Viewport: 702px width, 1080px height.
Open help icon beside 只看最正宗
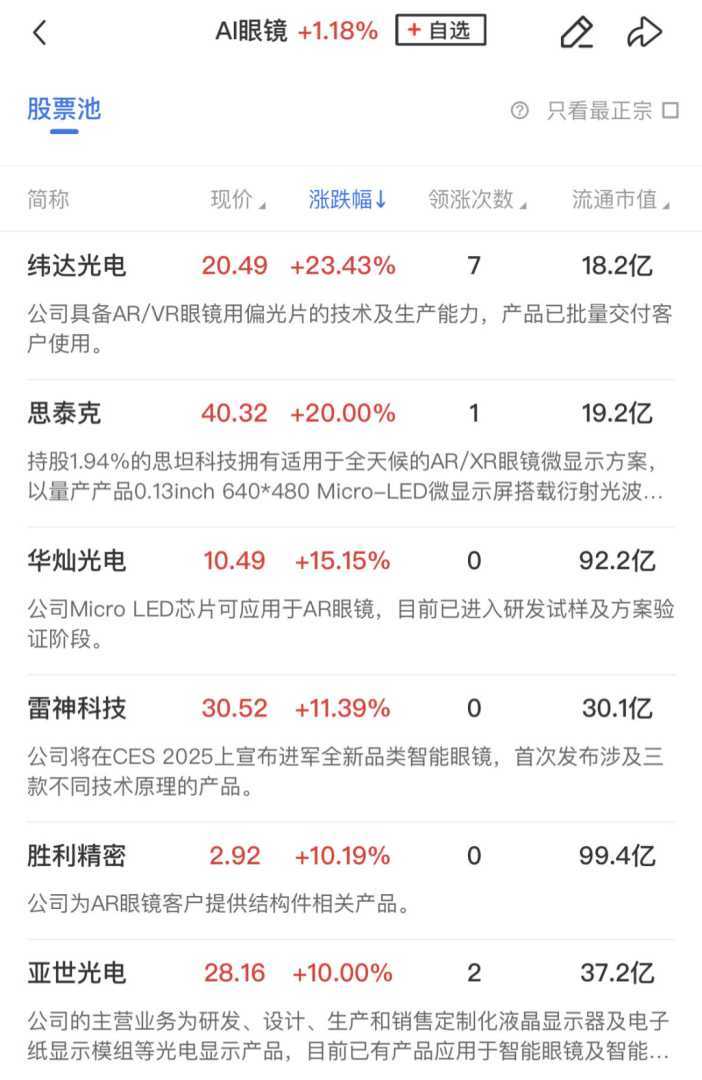(x=519, y=111)
